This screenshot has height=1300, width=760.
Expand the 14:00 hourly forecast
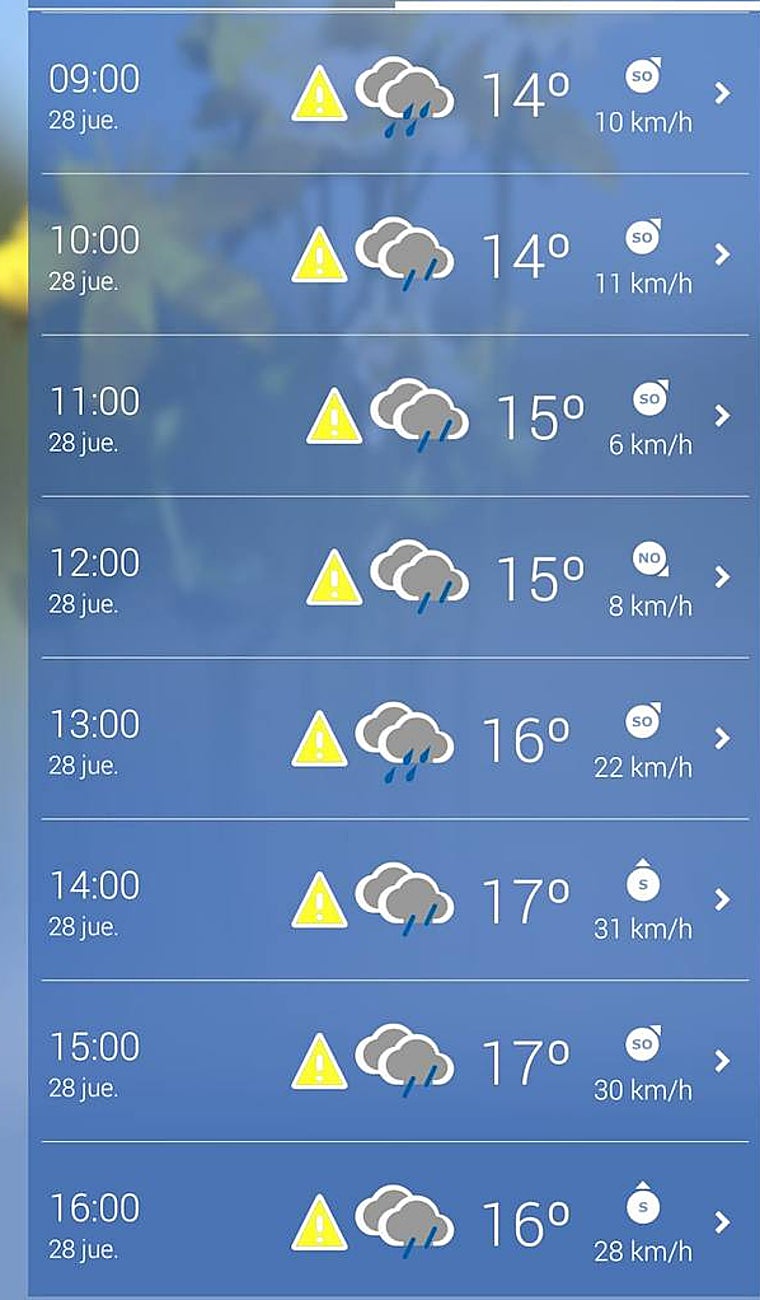[722, 899]
